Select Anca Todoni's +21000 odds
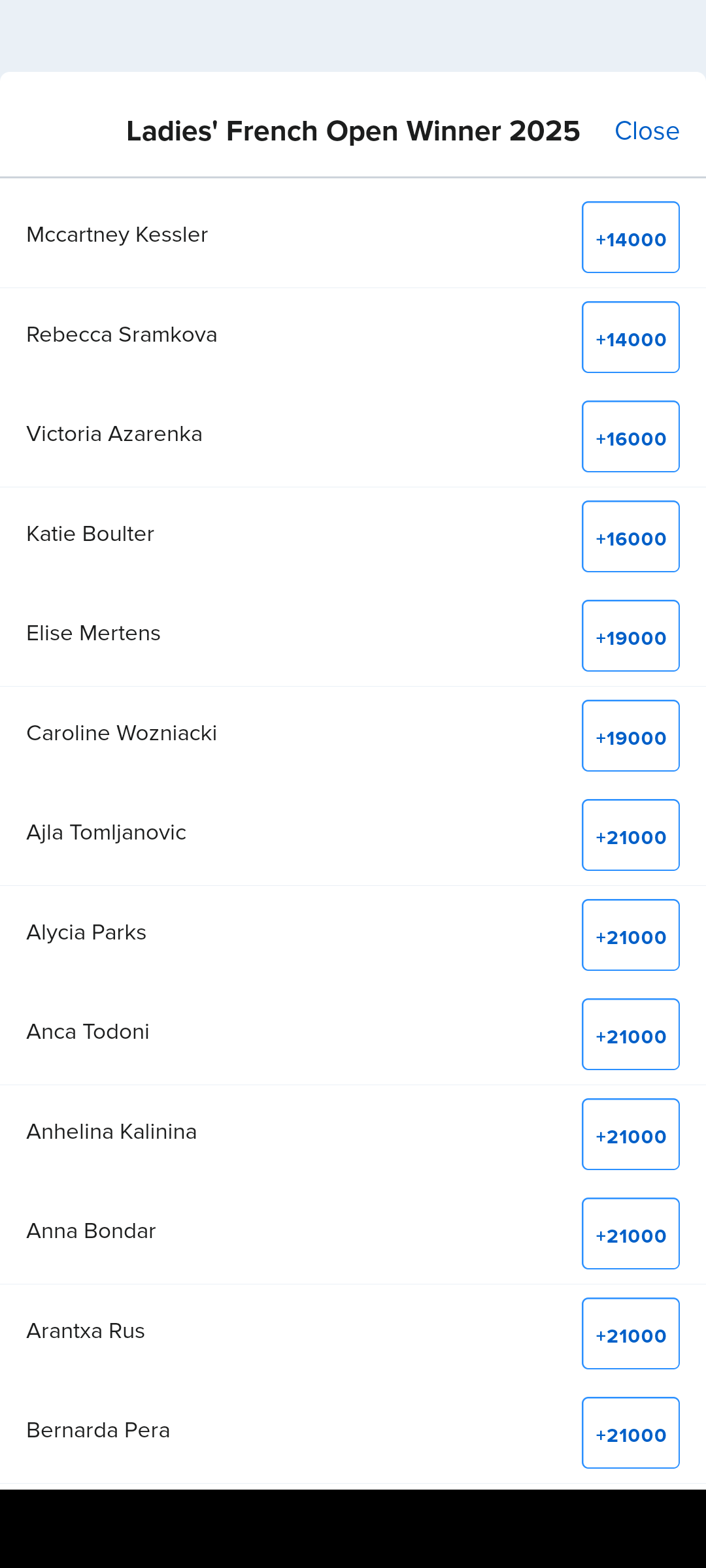This screenshot has width=706, height=1568. pos(630,1035)
